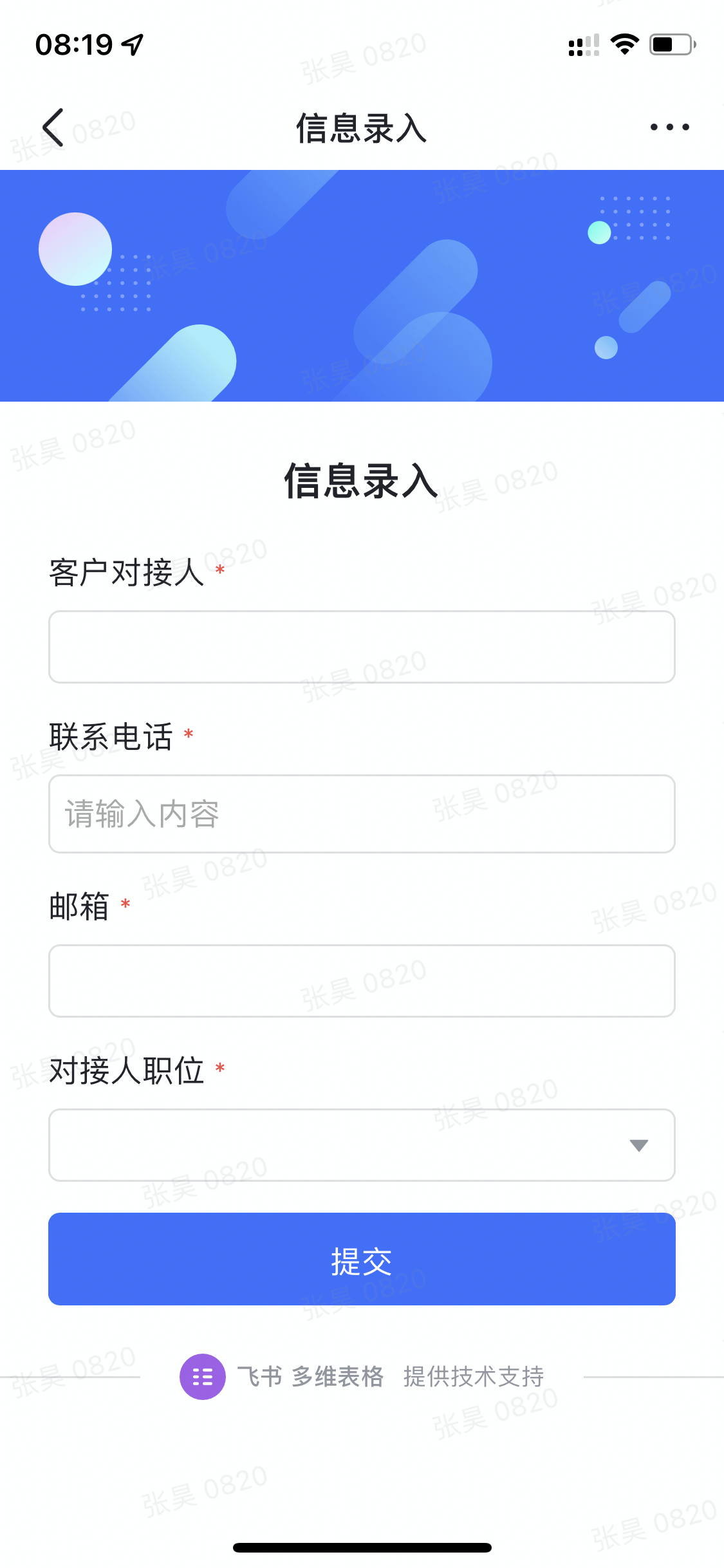Submit the form with 提交
The height and width of the screenshot is (1568, 724).
362,1259
